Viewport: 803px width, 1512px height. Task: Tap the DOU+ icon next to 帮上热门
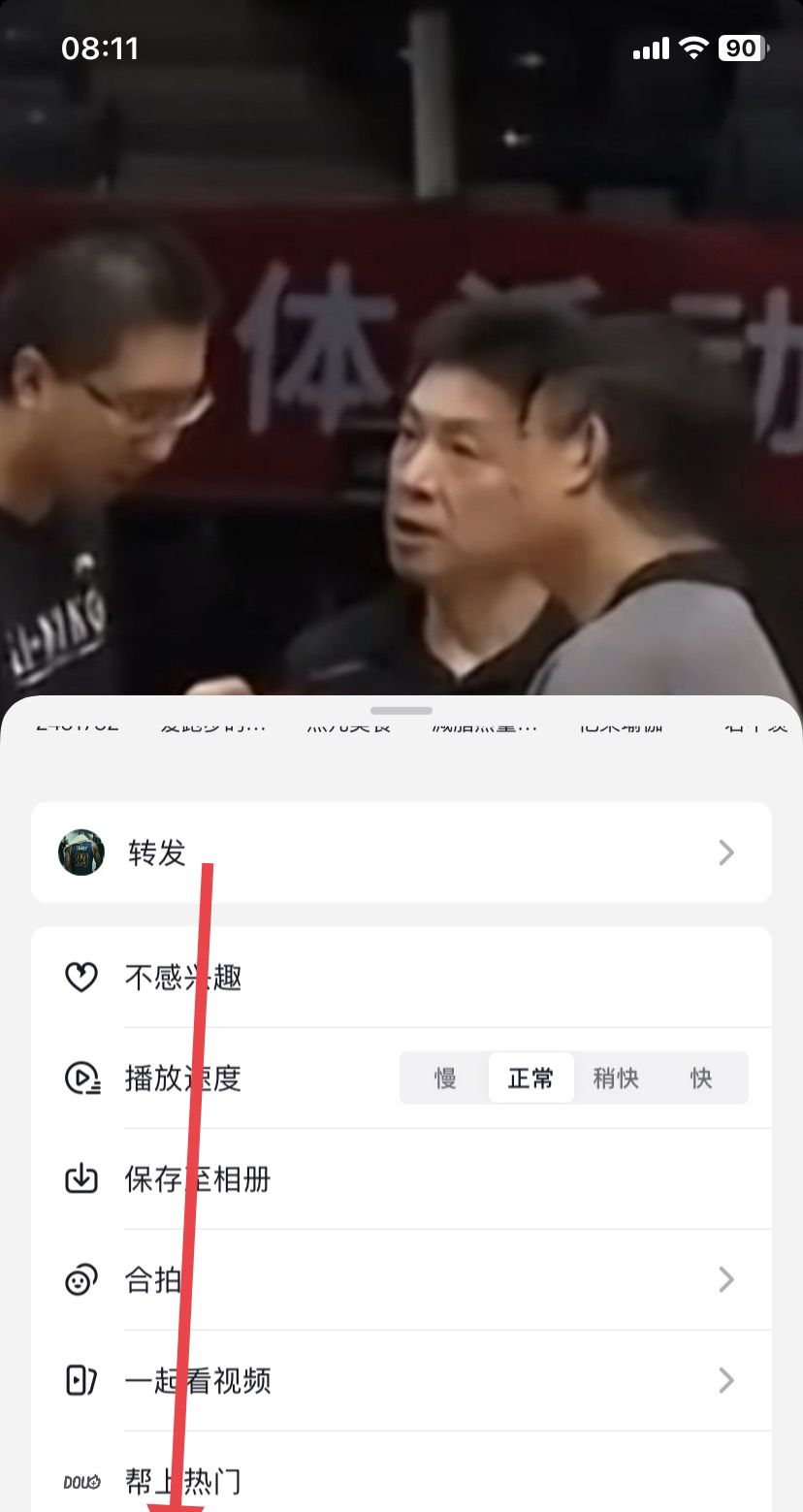click(81, 1481)
